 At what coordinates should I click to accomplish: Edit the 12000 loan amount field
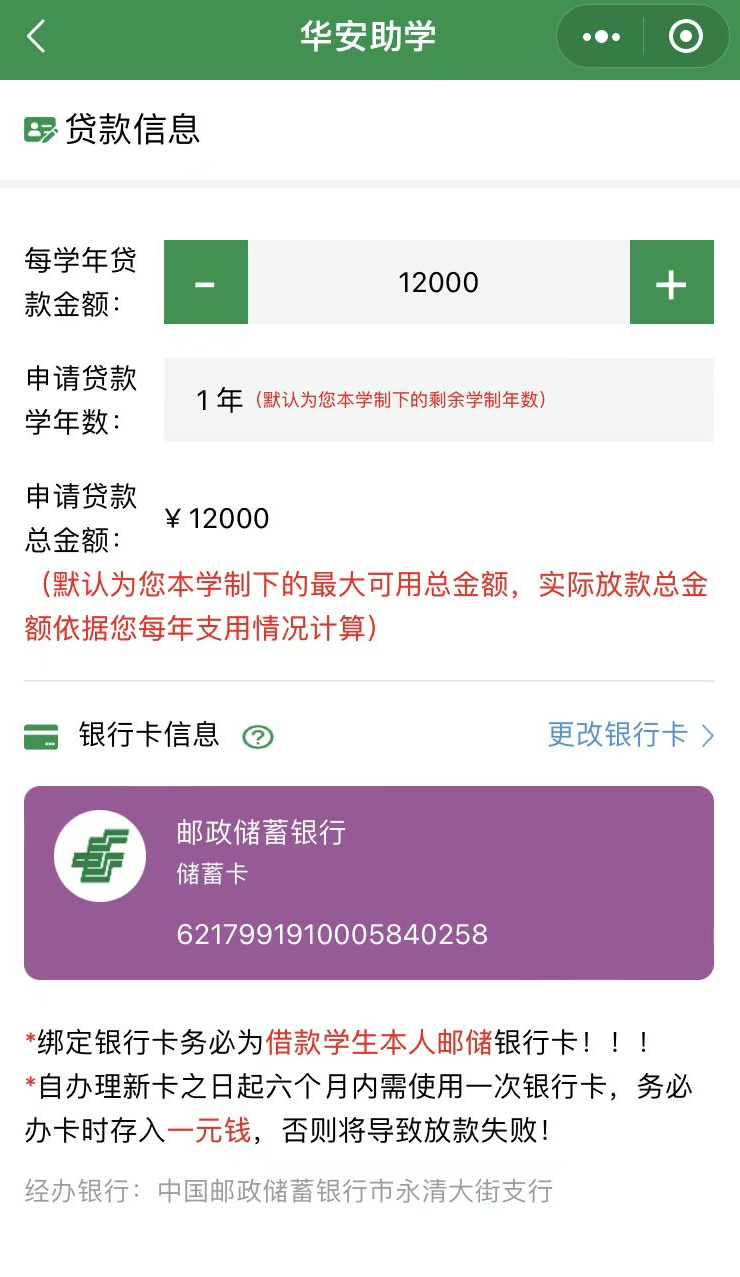438,283
